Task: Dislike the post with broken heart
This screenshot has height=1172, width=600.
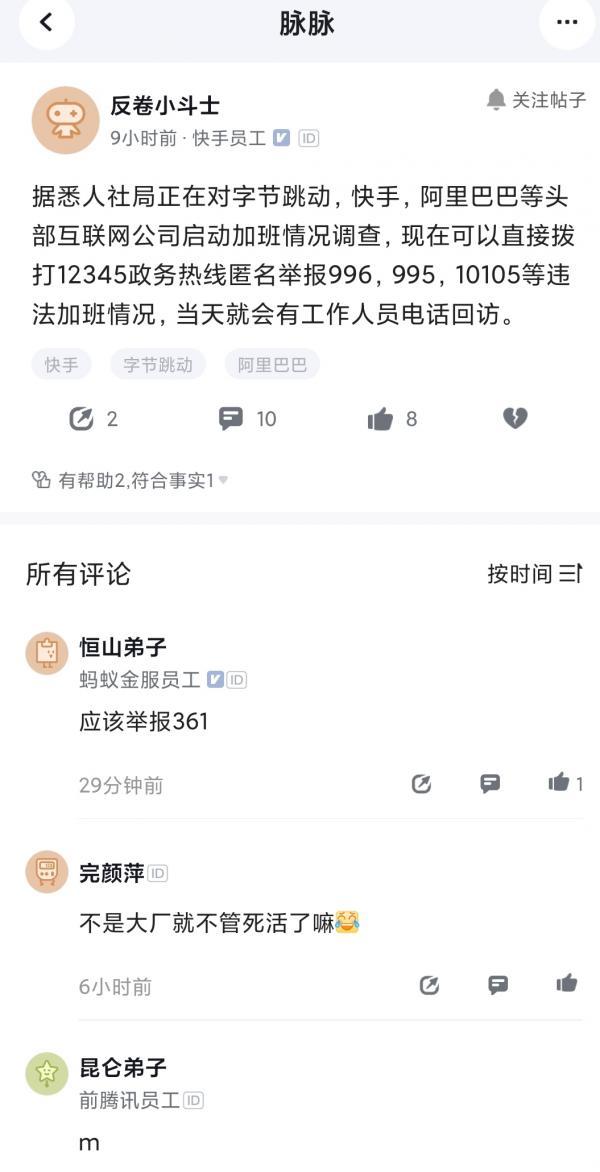Action: coord(515,419)
